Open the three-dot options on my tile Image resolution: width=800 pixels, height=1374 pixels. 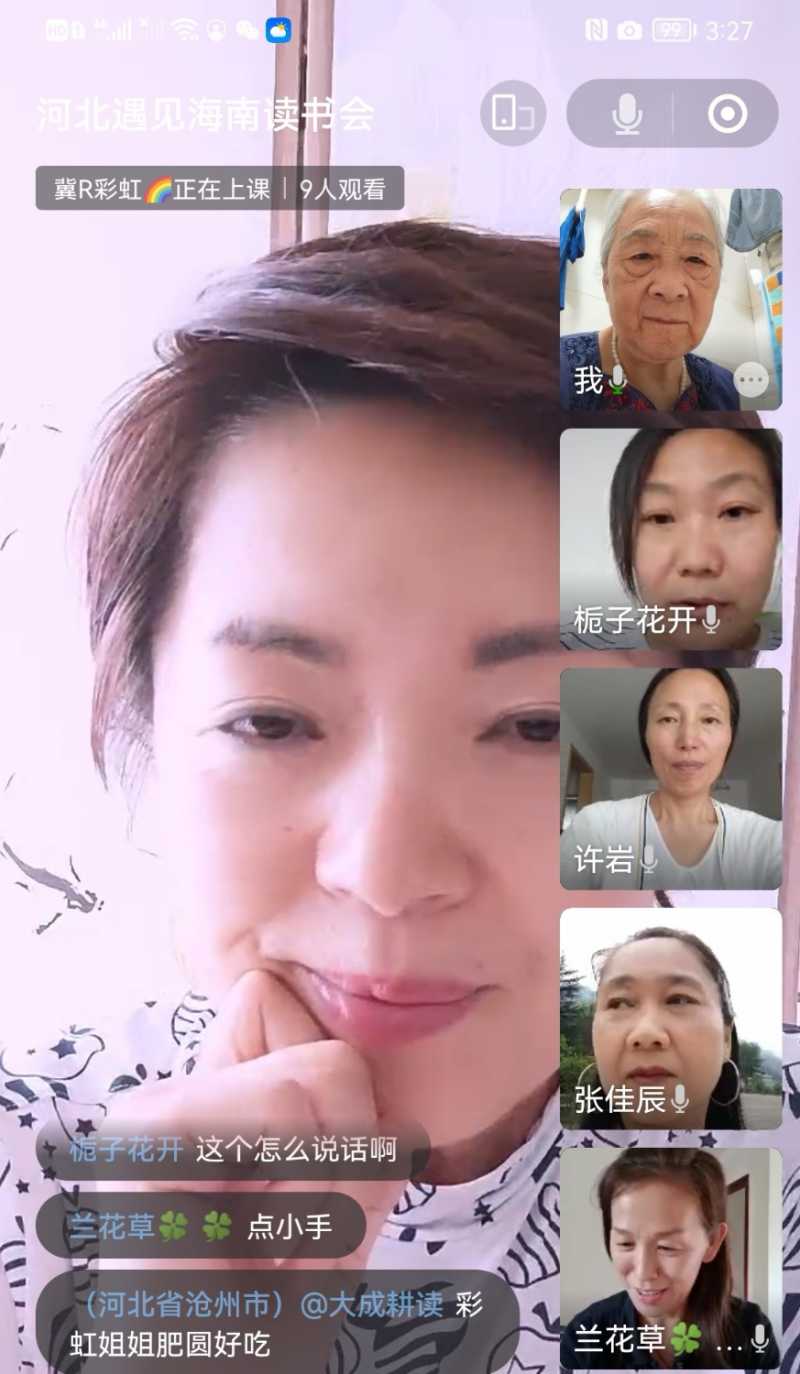pos(751,379)
